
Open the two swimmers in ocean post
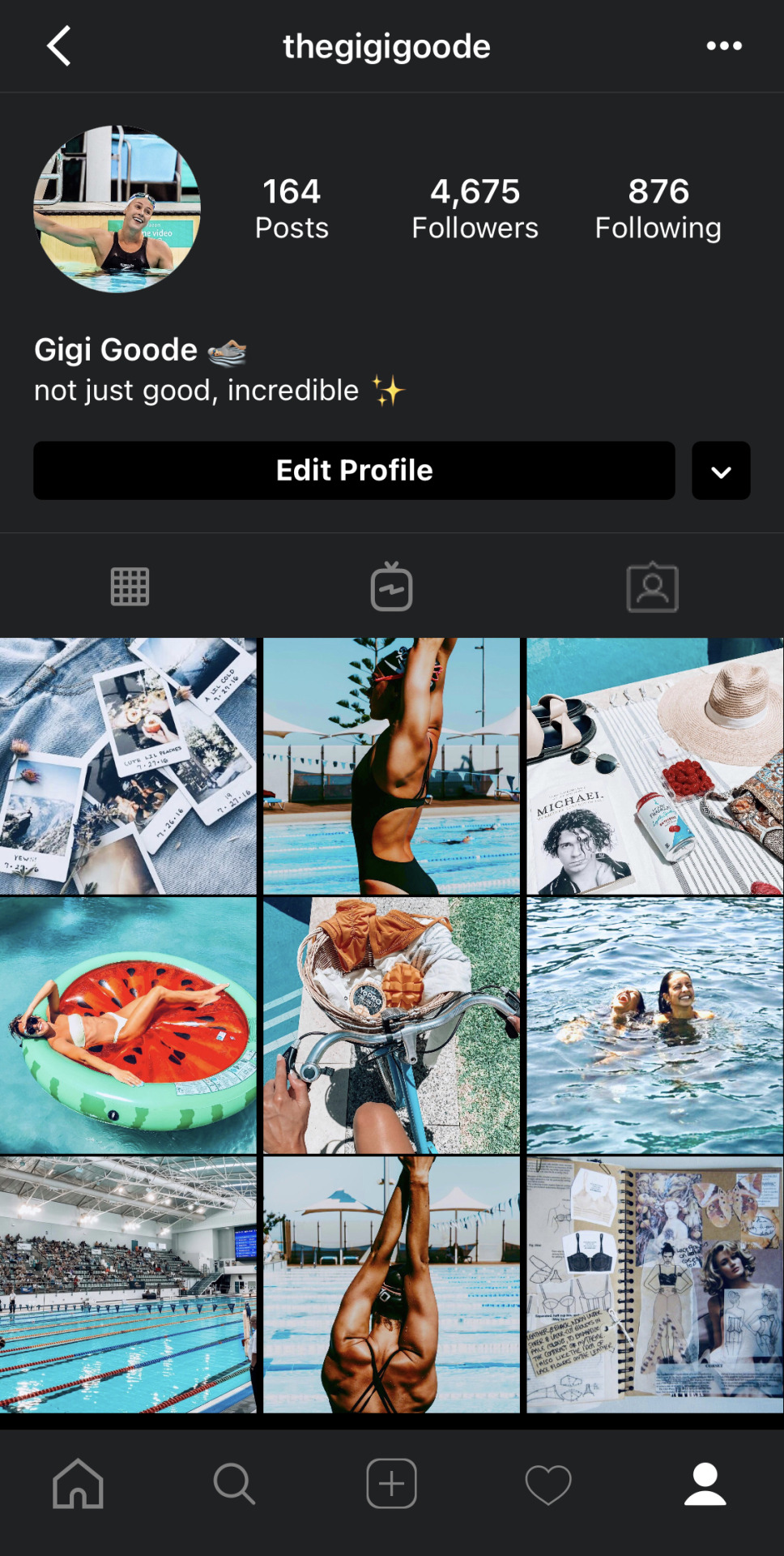654,1025
